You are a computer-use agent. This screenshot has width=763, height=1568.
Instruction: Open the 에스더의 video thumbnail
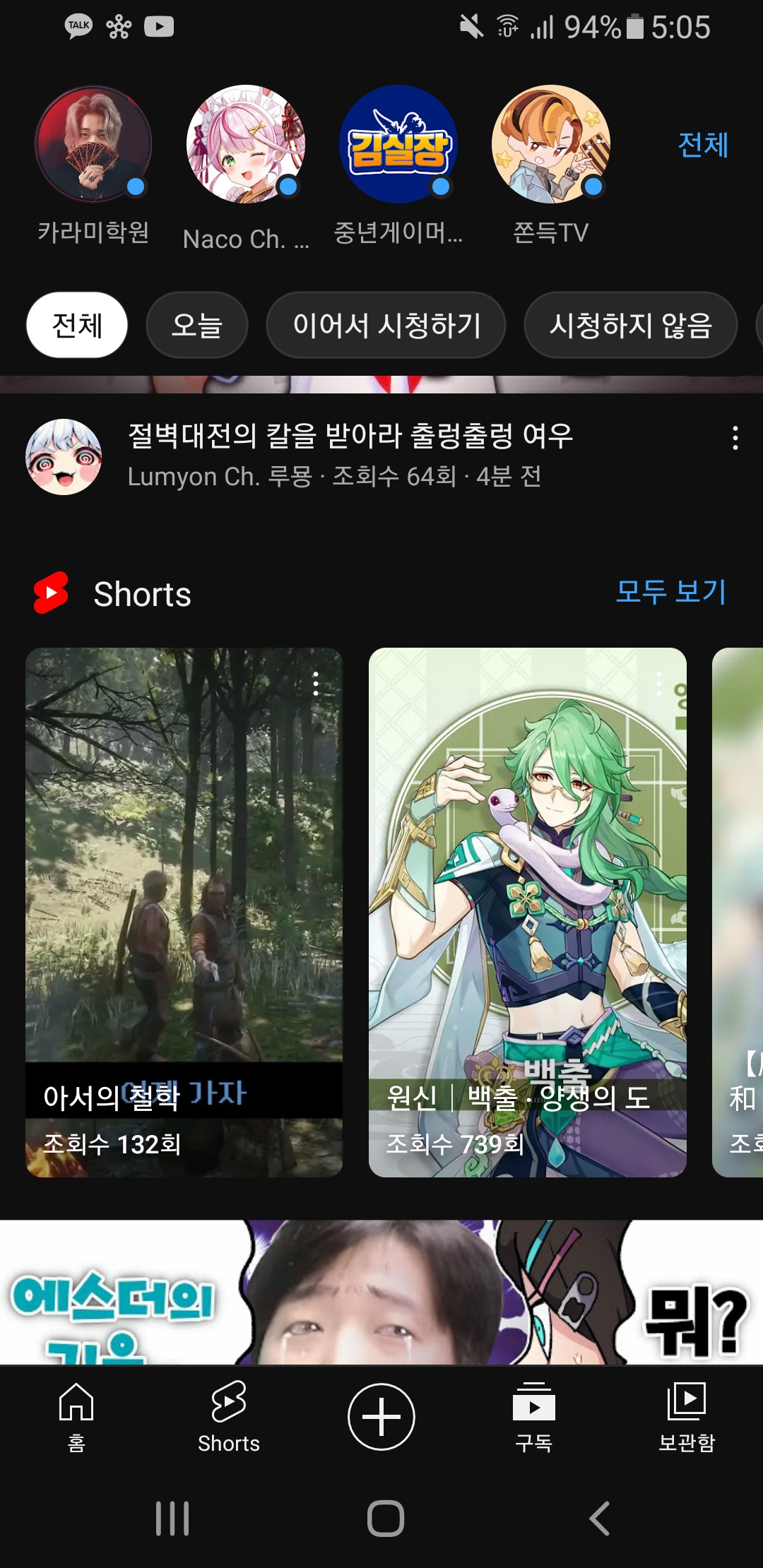381,1293
